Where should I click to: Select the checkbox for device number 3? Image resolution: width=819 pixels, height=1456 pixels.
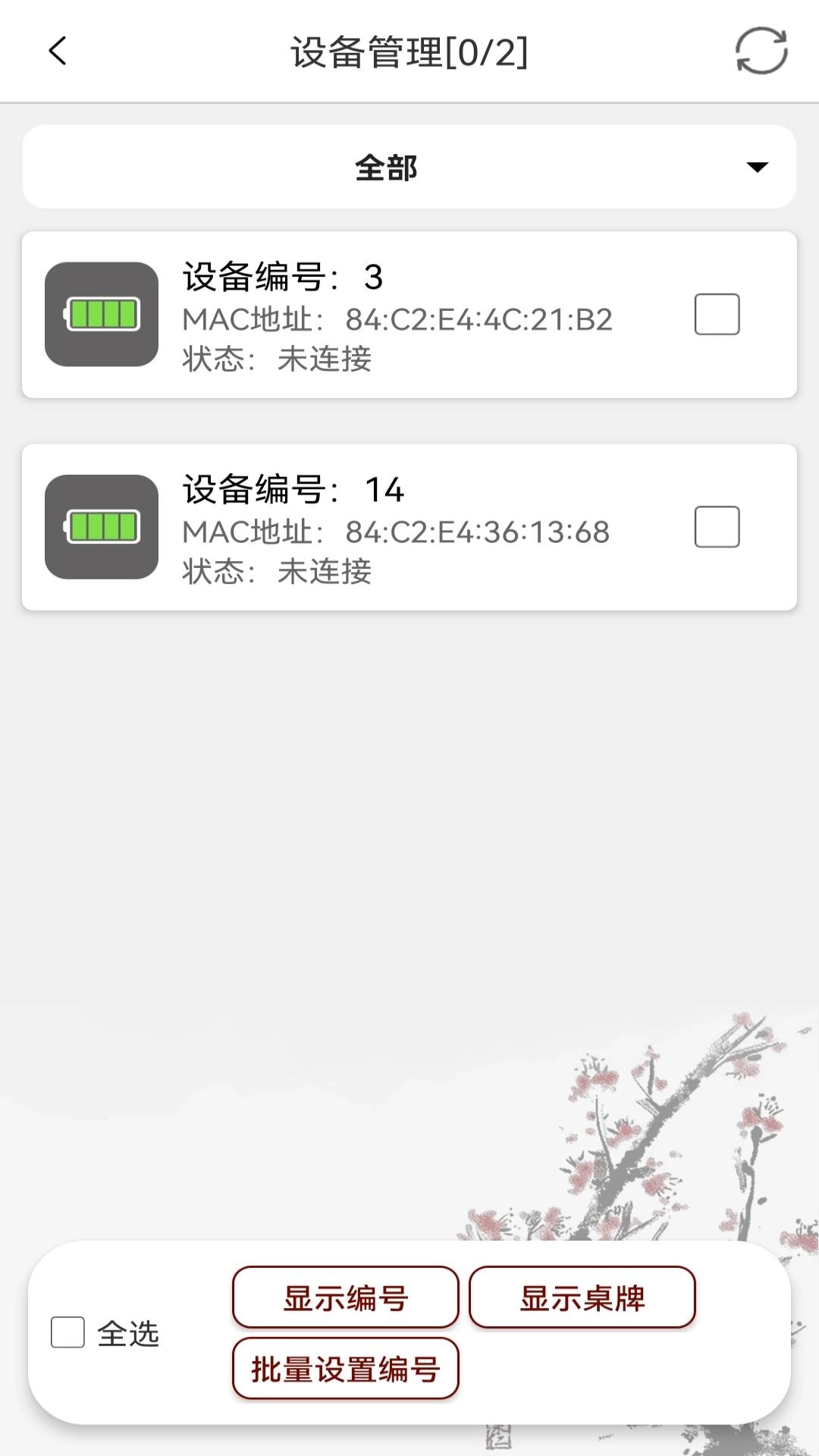pos(717,314)
